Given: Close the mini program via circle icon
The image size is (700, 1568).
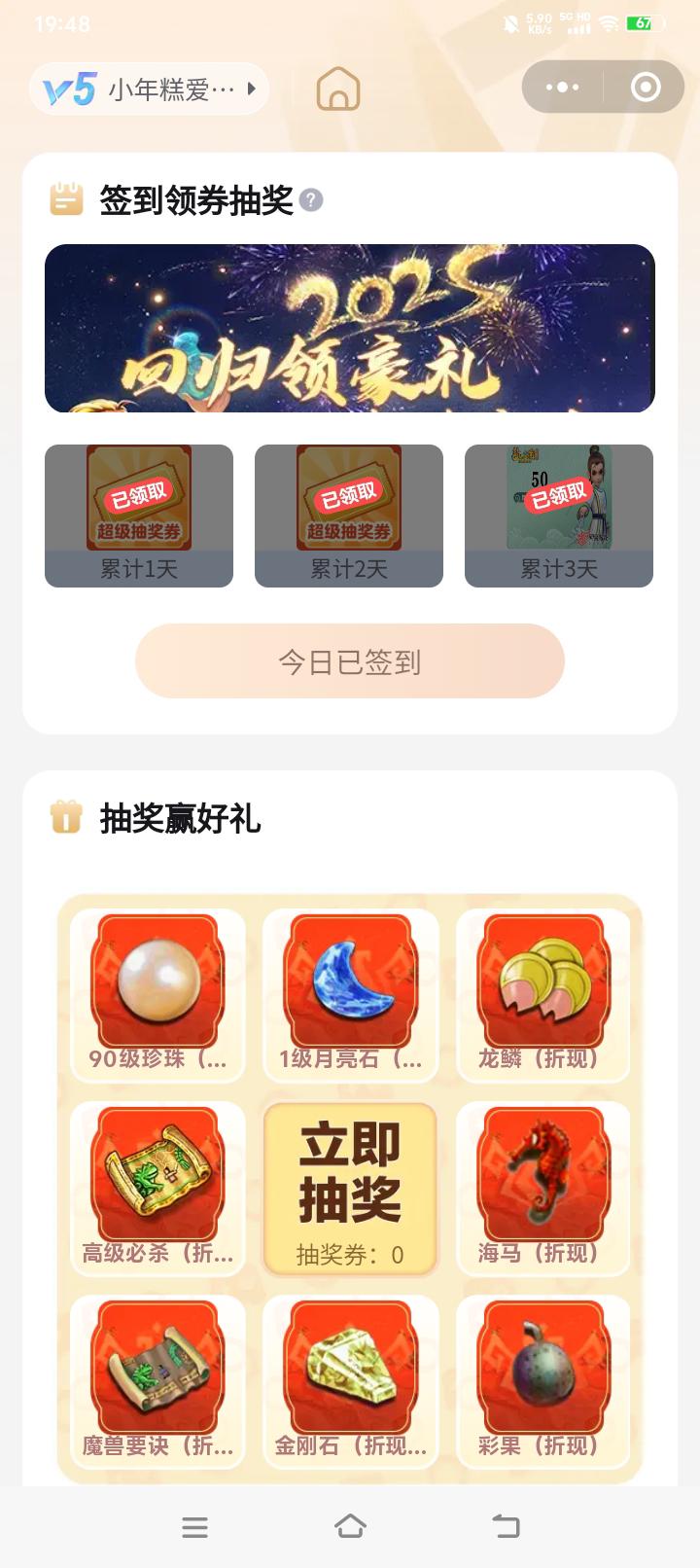Looking at the screenshot, I should point(646,88).
